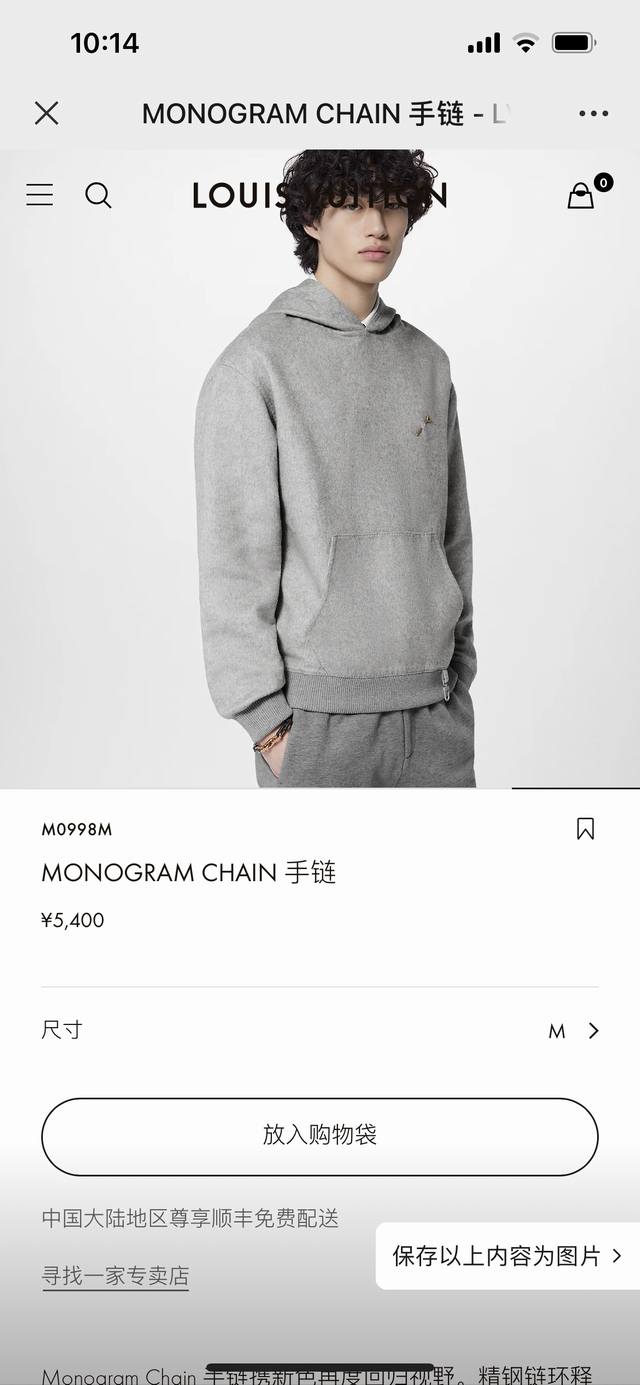Open the three-dot overflow menu

[593, 113]
